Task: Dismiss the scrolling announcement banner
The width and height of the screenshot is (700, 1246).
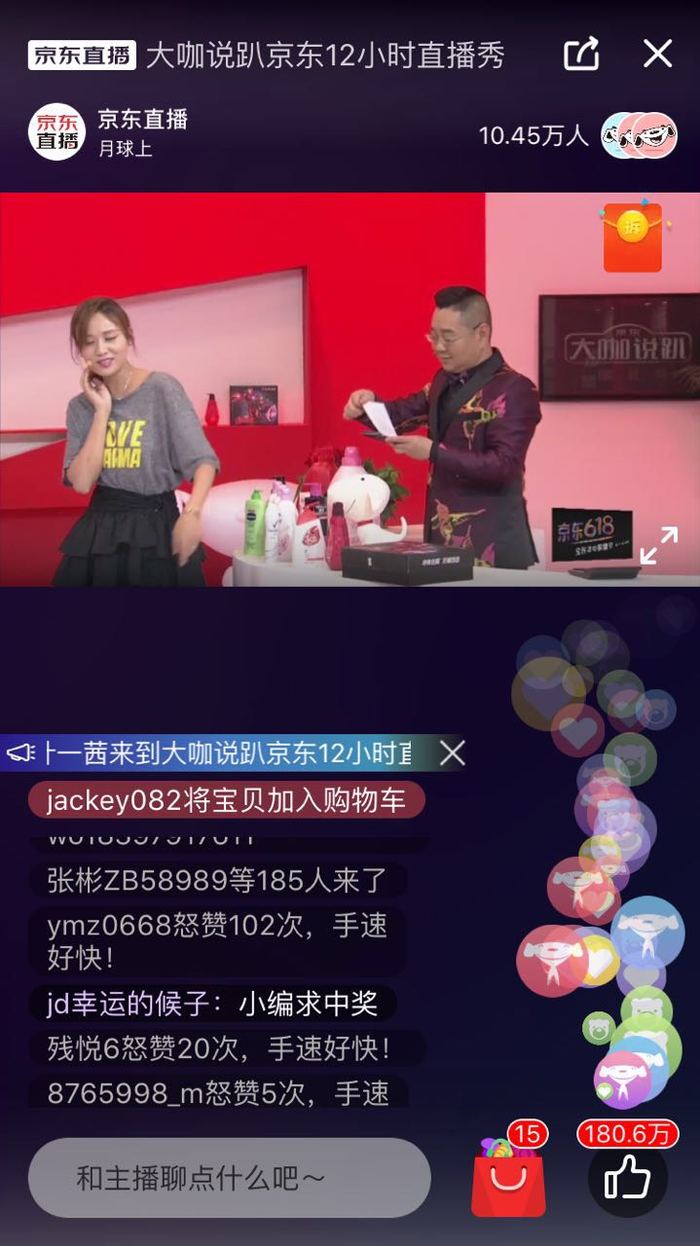Action: 453,753
